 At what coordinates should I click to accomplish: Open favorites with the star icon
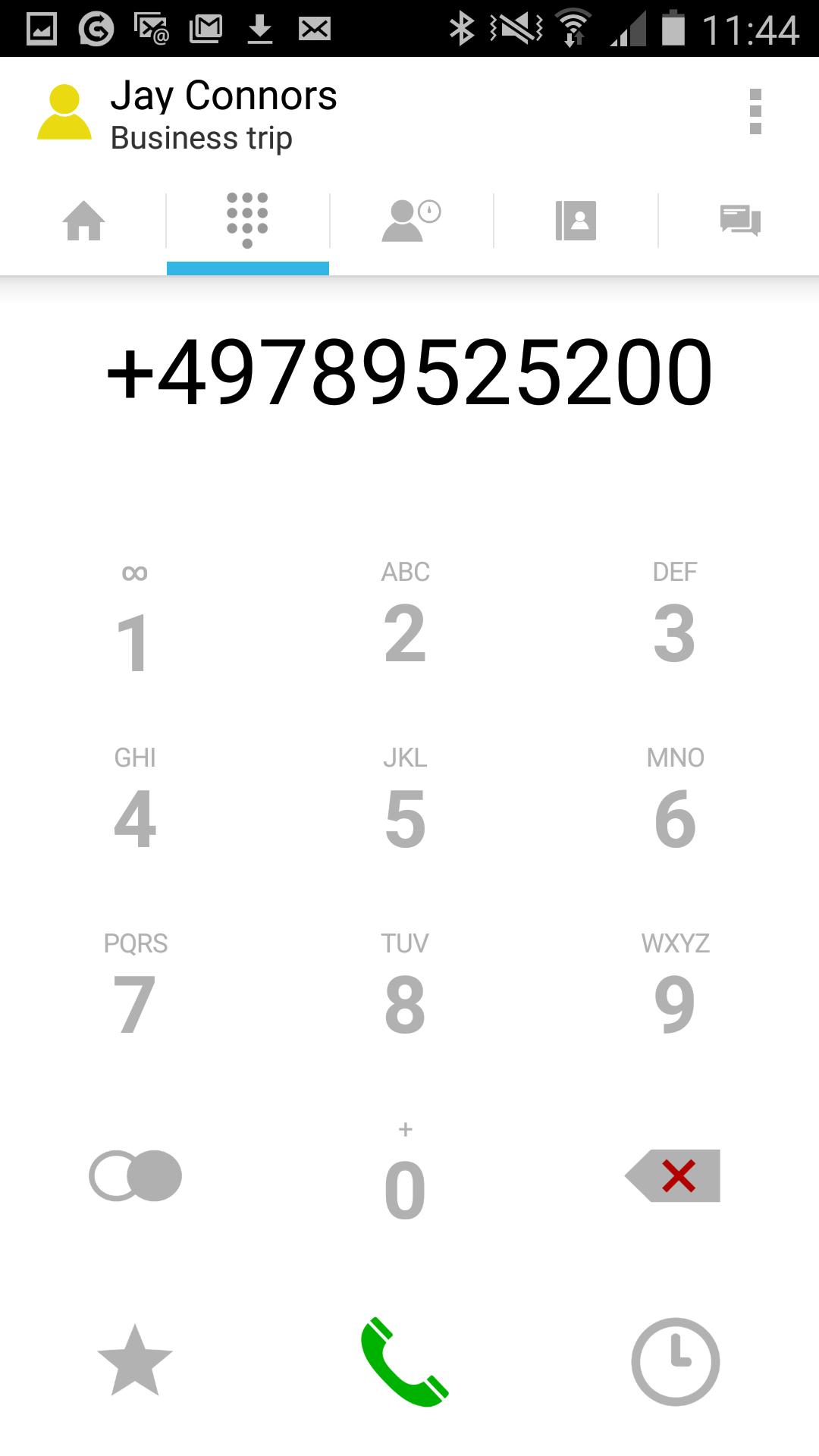coord(135,1362)
